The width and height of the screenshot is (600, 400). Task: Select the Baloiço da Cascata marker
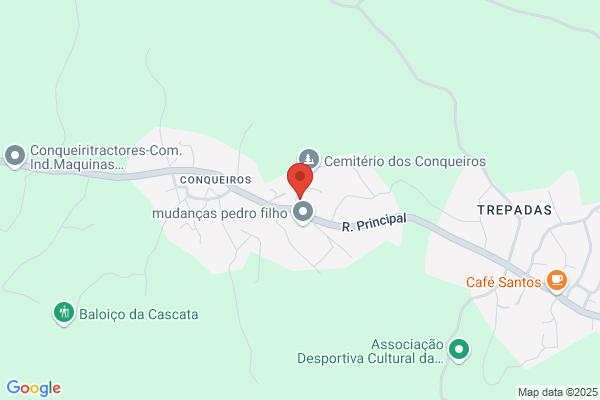[64, 313]
